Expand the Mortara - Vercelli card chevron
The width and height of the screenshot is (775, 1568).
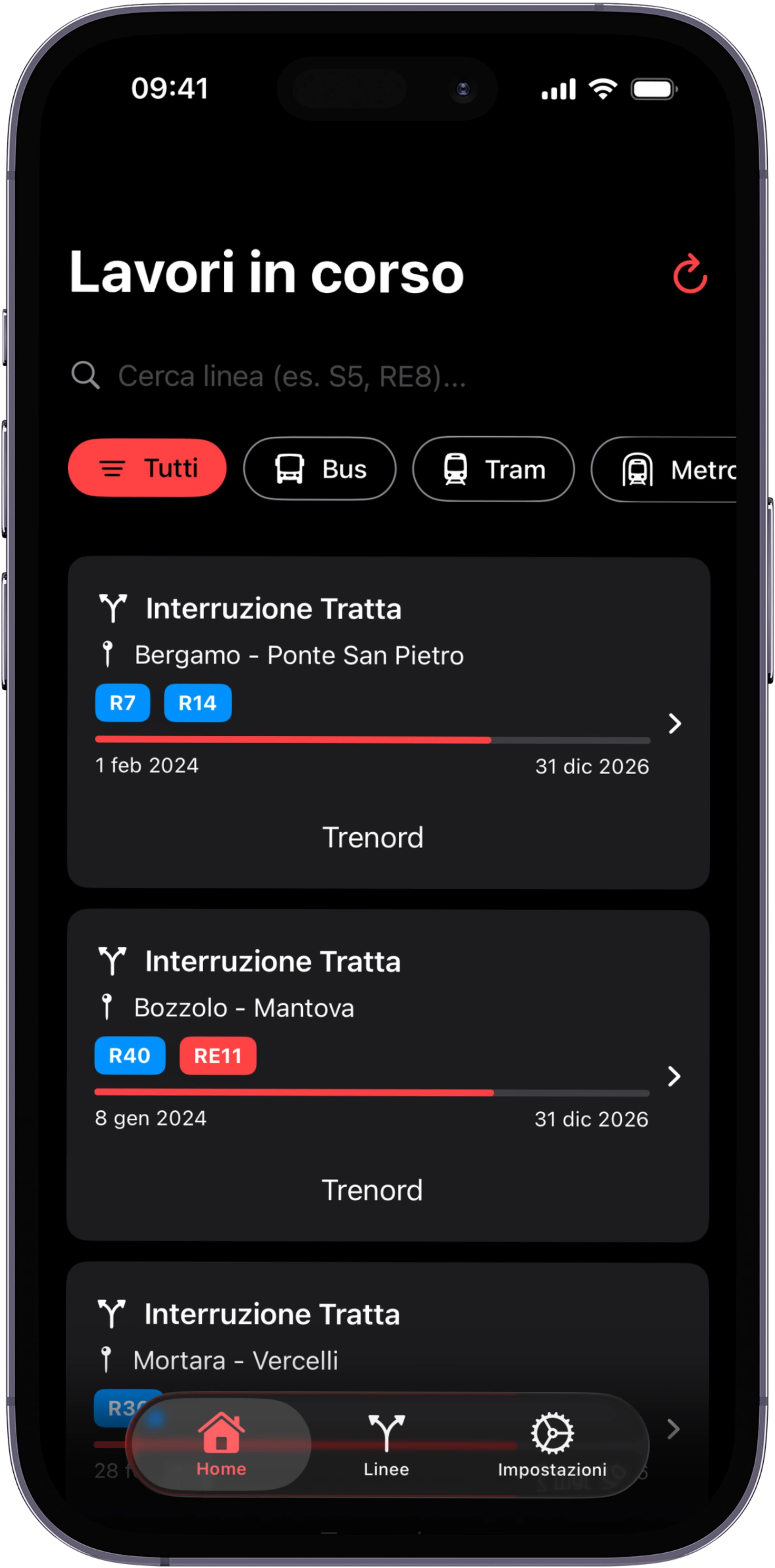[673, 1429]
